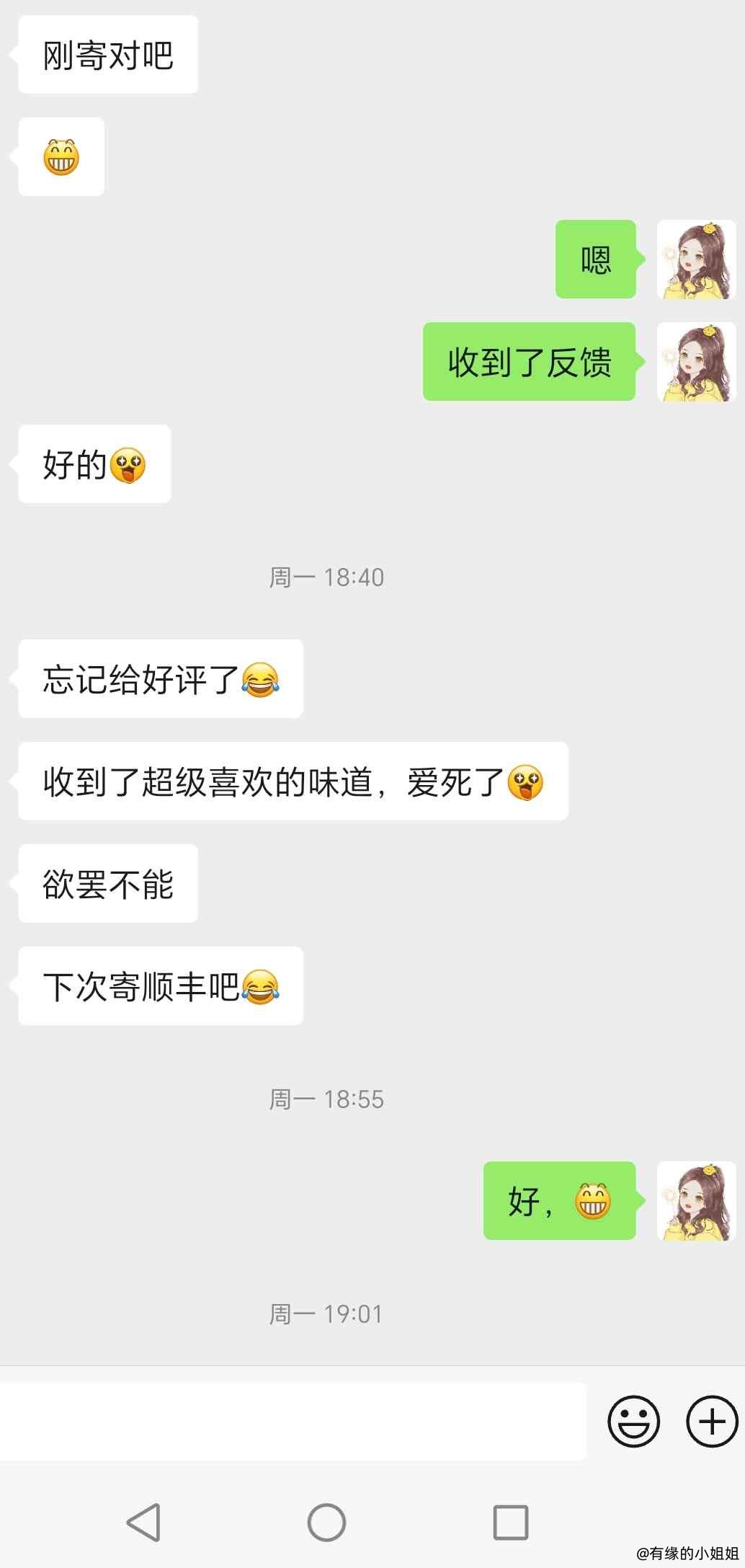Tap the system back navigation button

click(143, 1522)
